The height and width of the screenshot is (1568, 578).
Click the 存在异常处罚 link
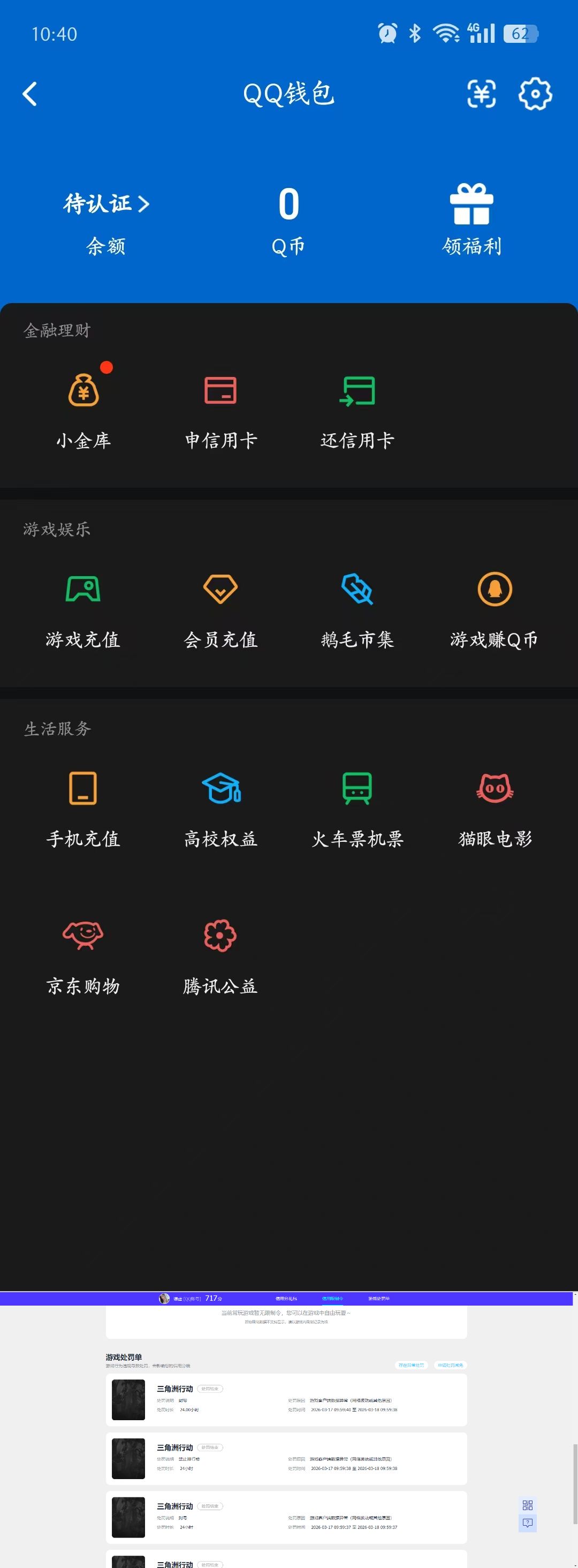point(413,1364)
